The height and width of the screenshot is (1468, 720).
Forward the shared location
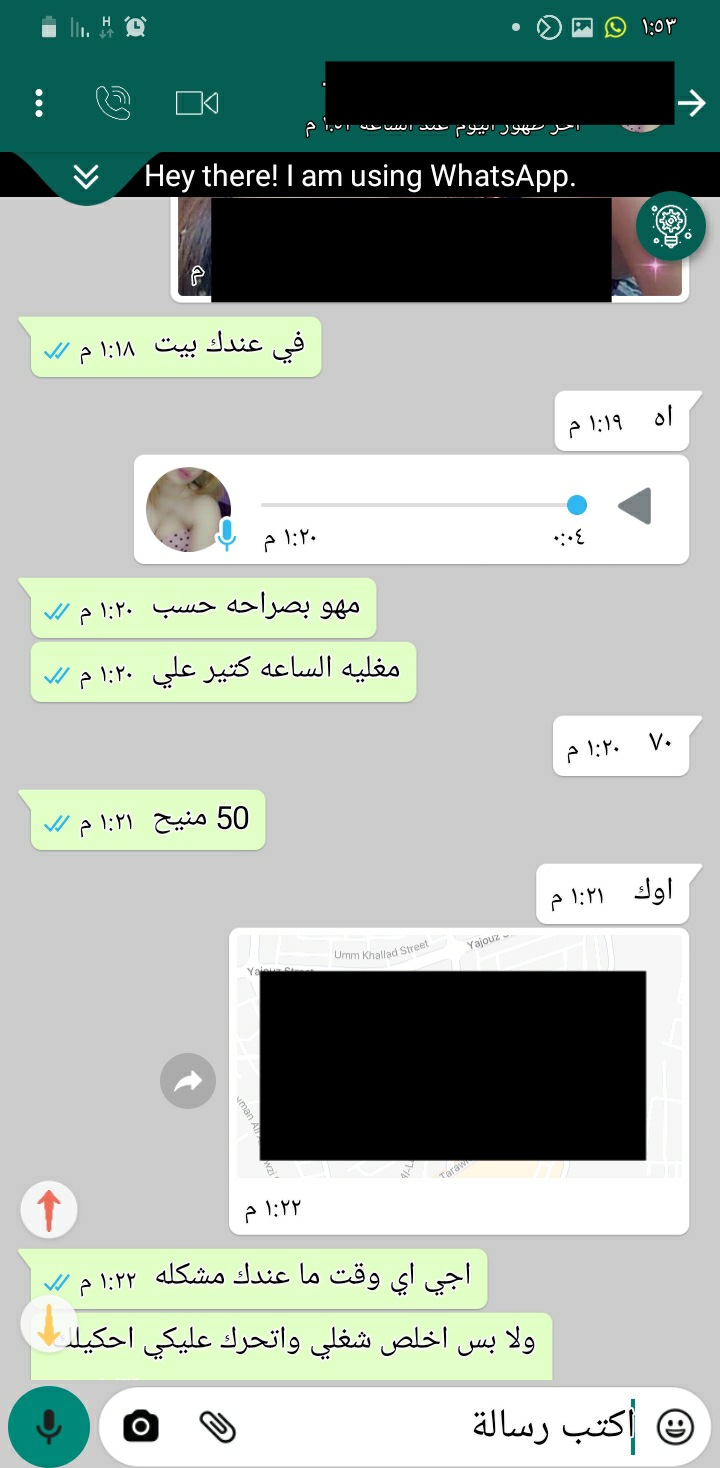click(x=188, y=1081)
